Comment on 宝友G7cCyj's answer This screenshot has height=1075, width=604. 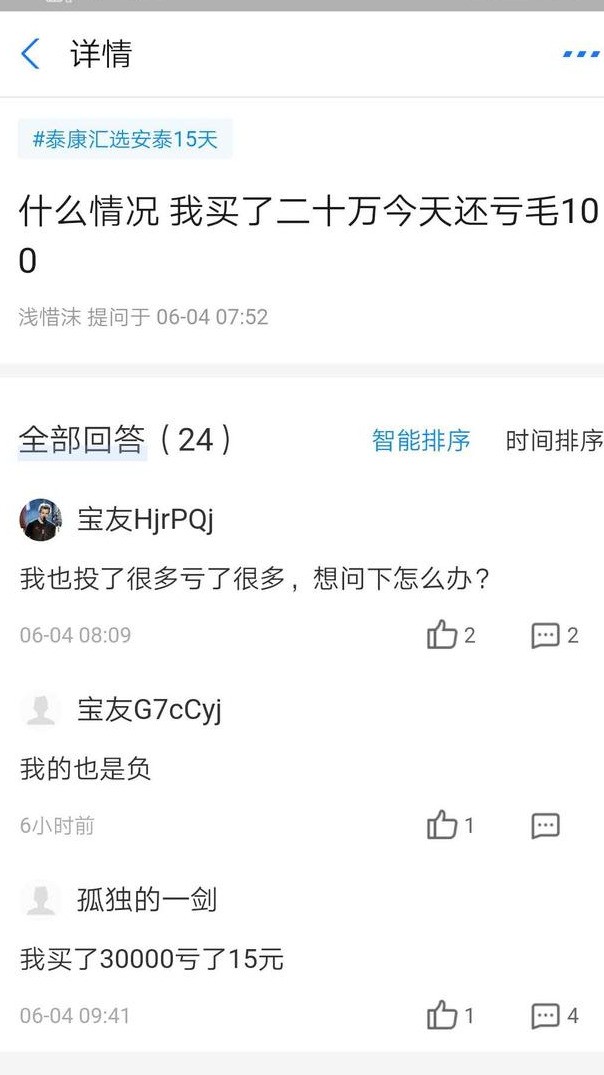[545, 826]
